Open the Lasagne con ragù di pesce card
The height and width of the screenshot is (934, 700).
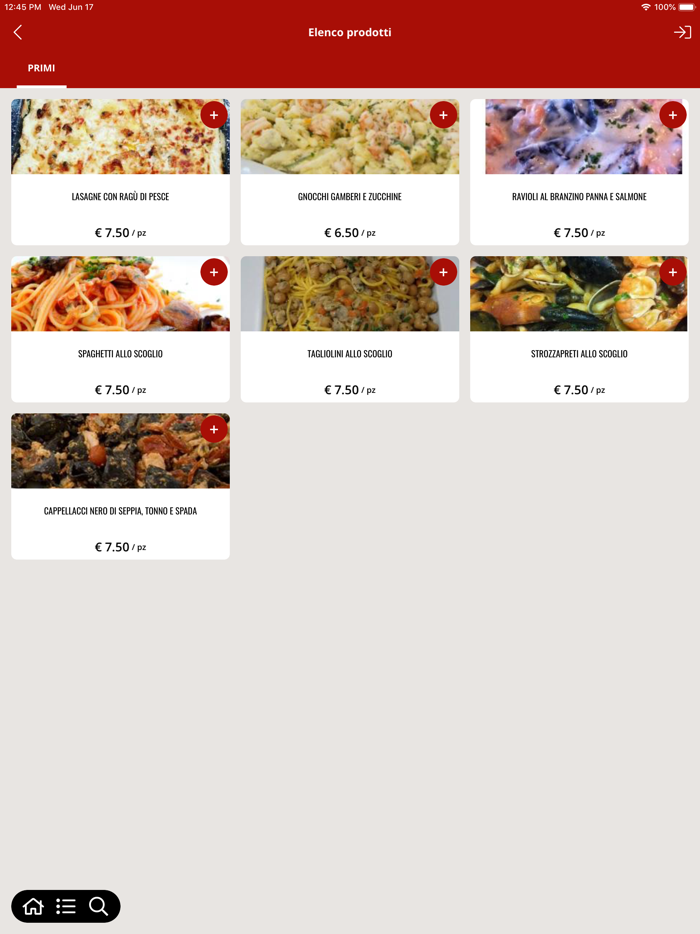[120, 197]
